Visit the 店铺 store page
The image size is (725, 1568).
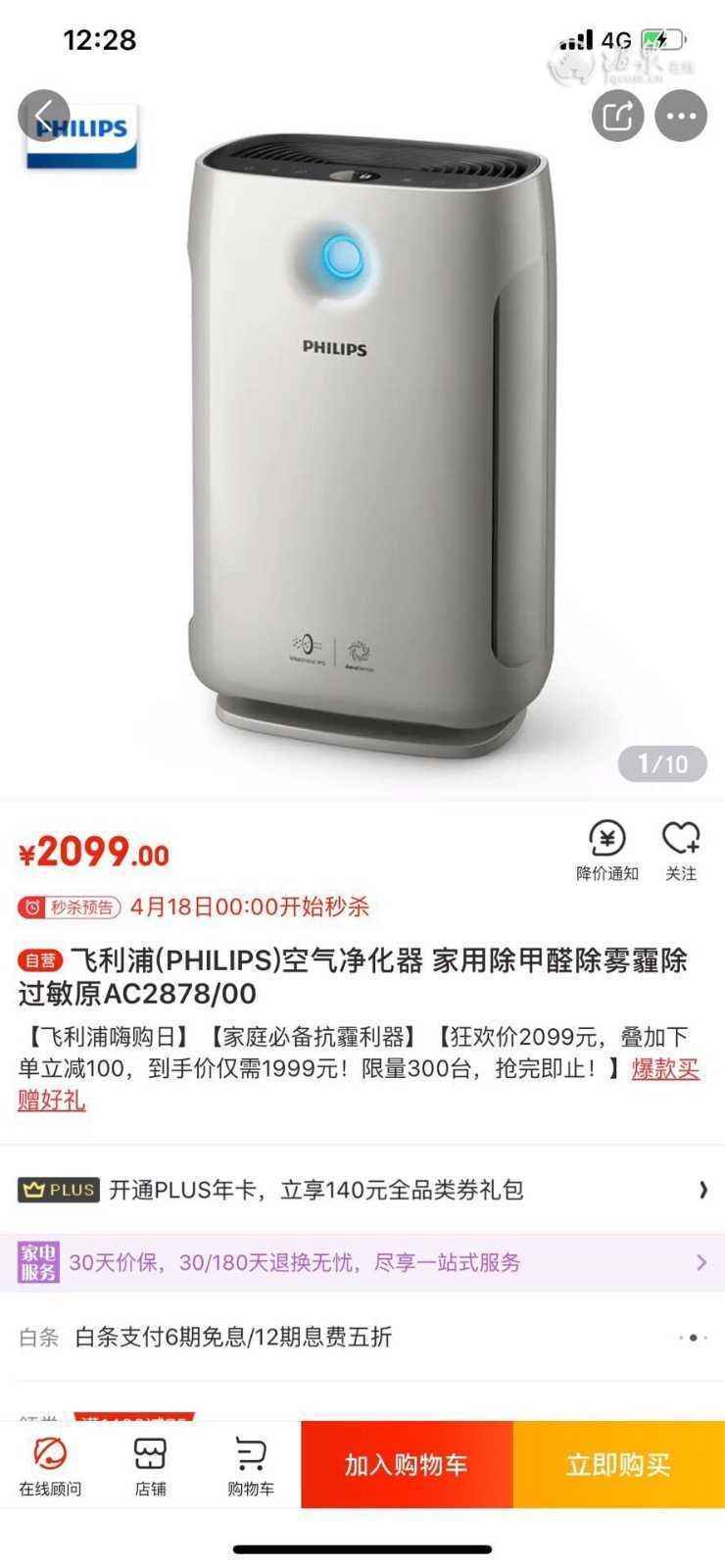[150, 1465]
